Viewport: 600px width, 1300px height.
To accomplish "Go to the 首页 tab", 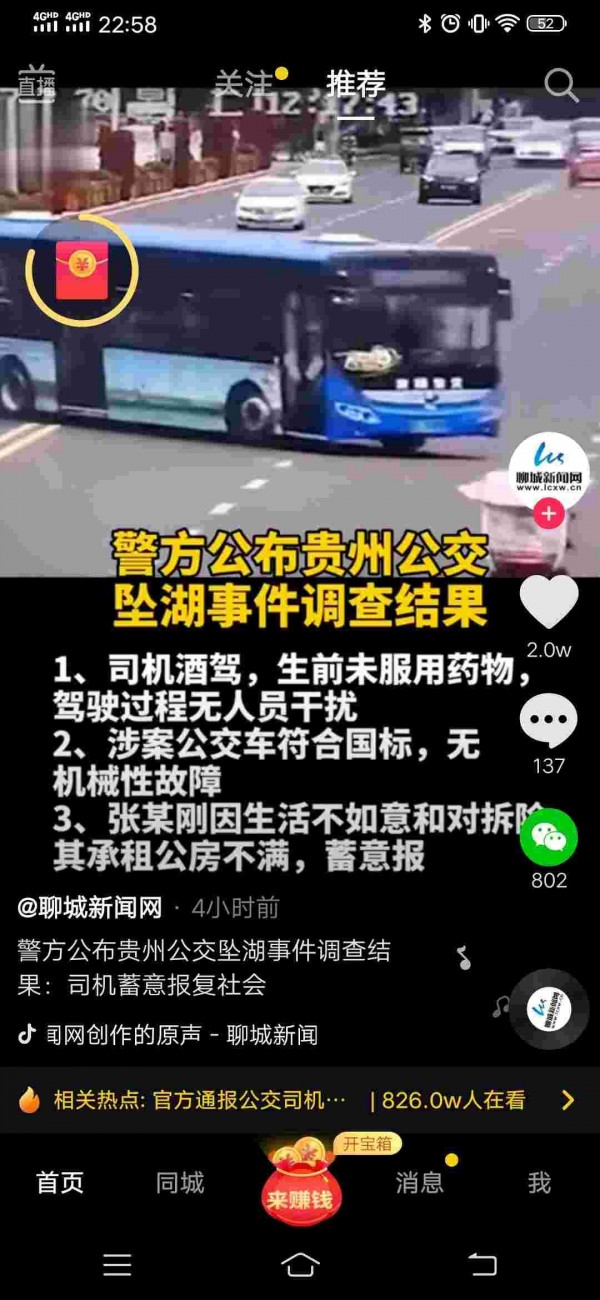I will tap(60, 1183).
